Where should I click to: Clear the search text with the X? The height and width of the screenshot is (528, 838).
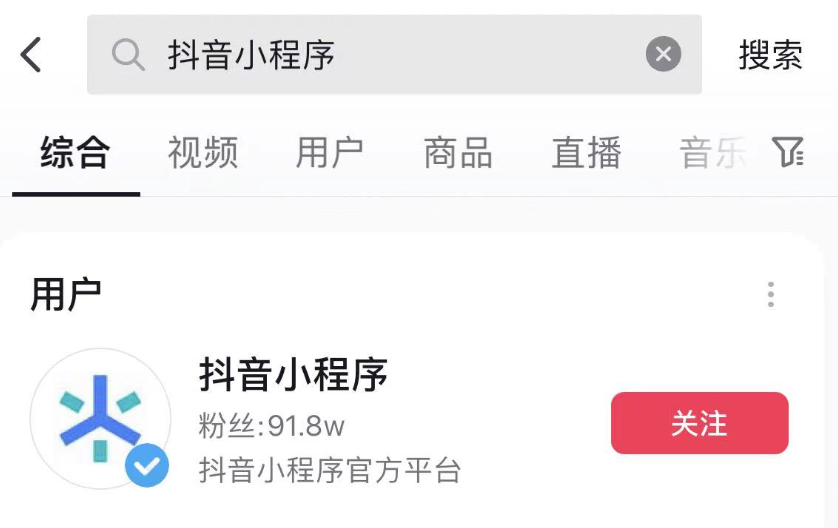(x=663, y=54)
